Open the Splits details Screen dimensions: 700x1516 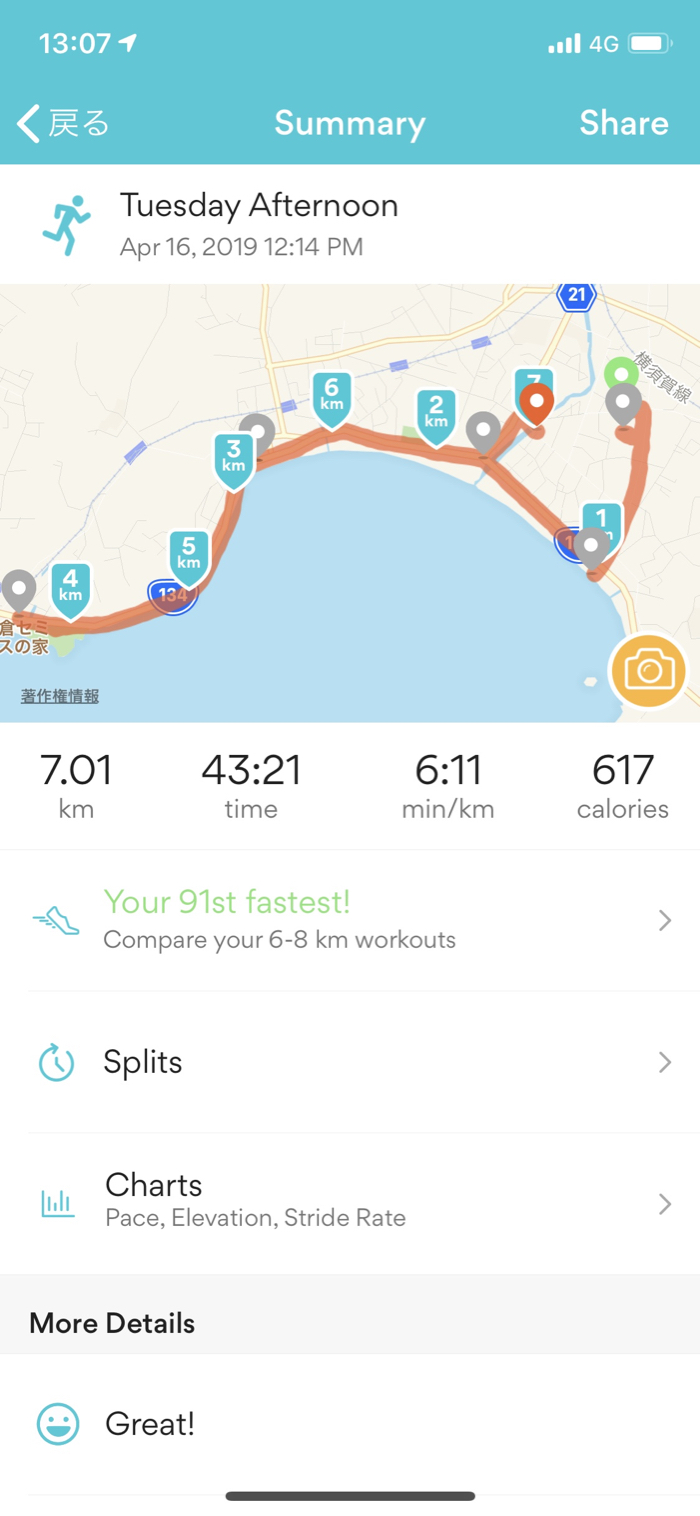[350, 1062]
